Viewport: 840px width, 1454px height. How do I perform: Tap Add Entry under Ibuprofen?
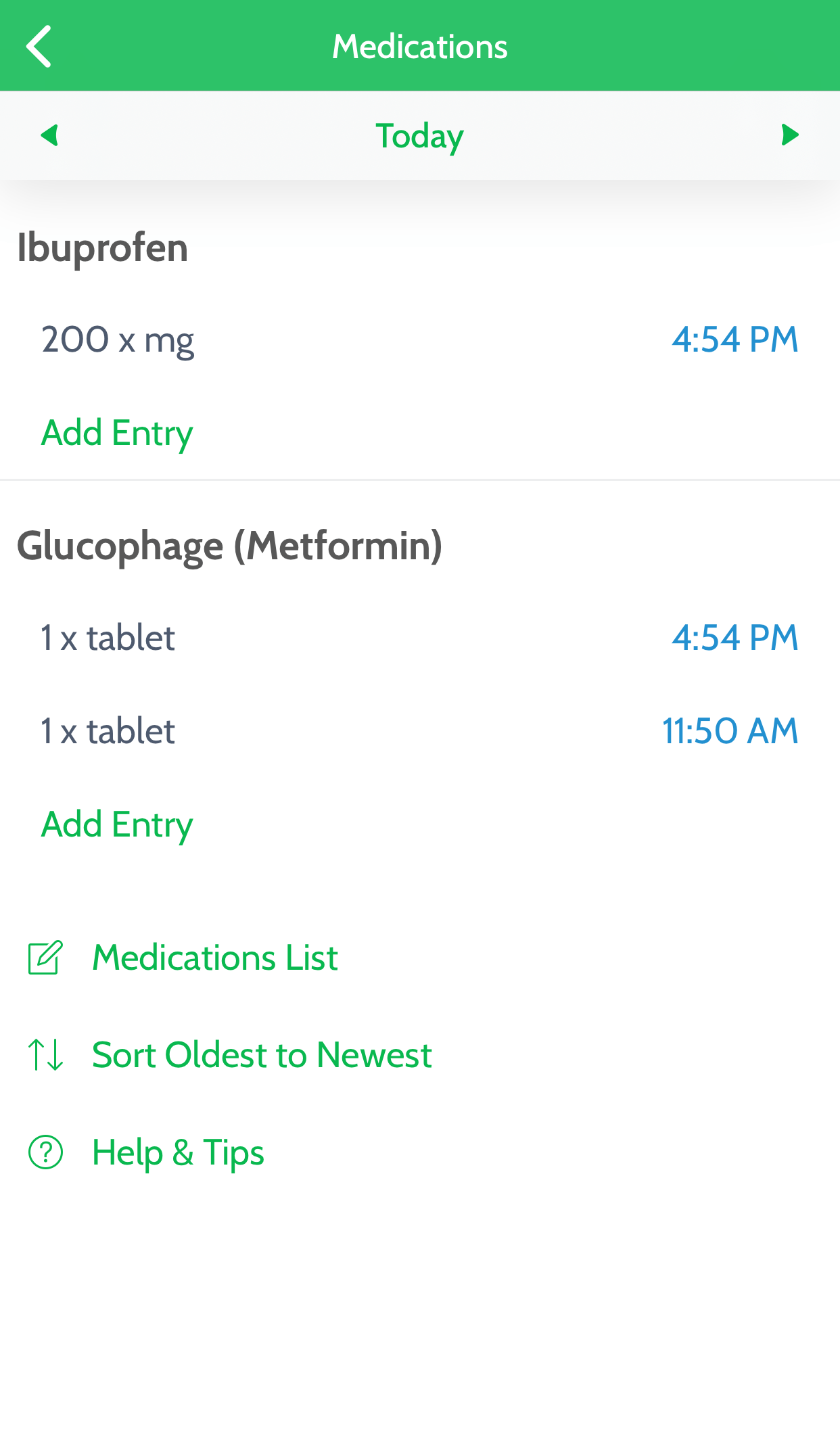pos(117,432)
